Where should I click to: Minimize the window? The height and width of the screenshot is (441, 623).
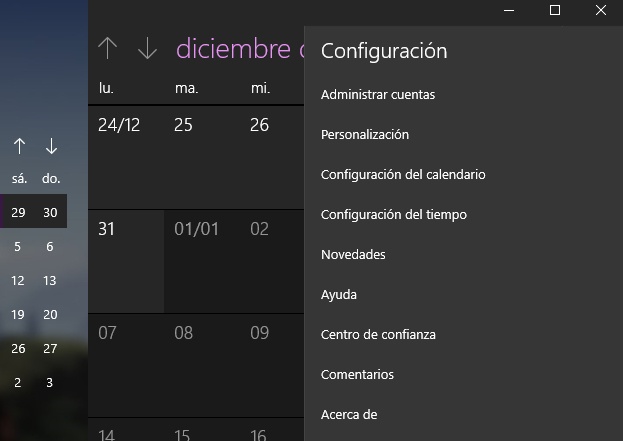pyautogui.click(x=510, y=11)
